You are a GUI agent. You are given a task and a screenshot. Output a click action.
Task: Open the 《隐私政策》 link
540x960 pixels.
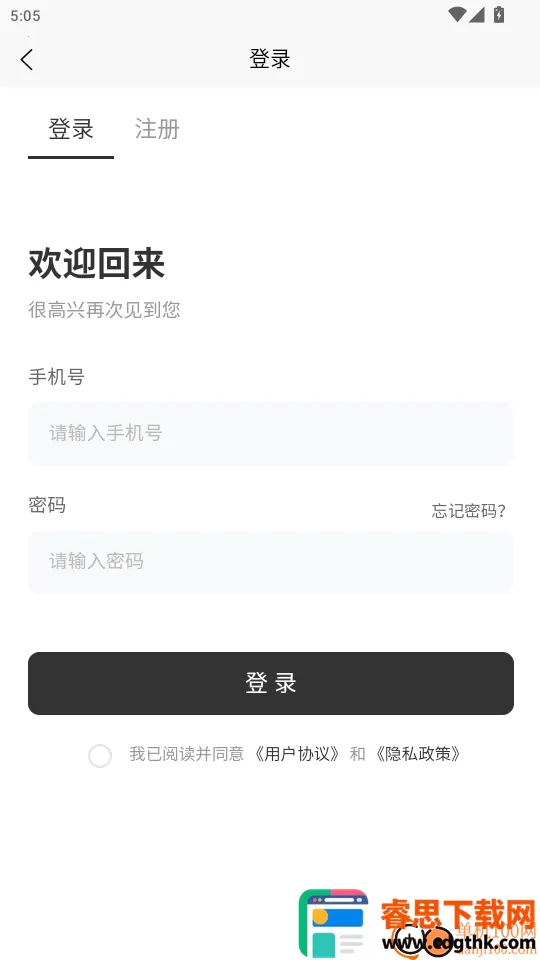point(417,754)
